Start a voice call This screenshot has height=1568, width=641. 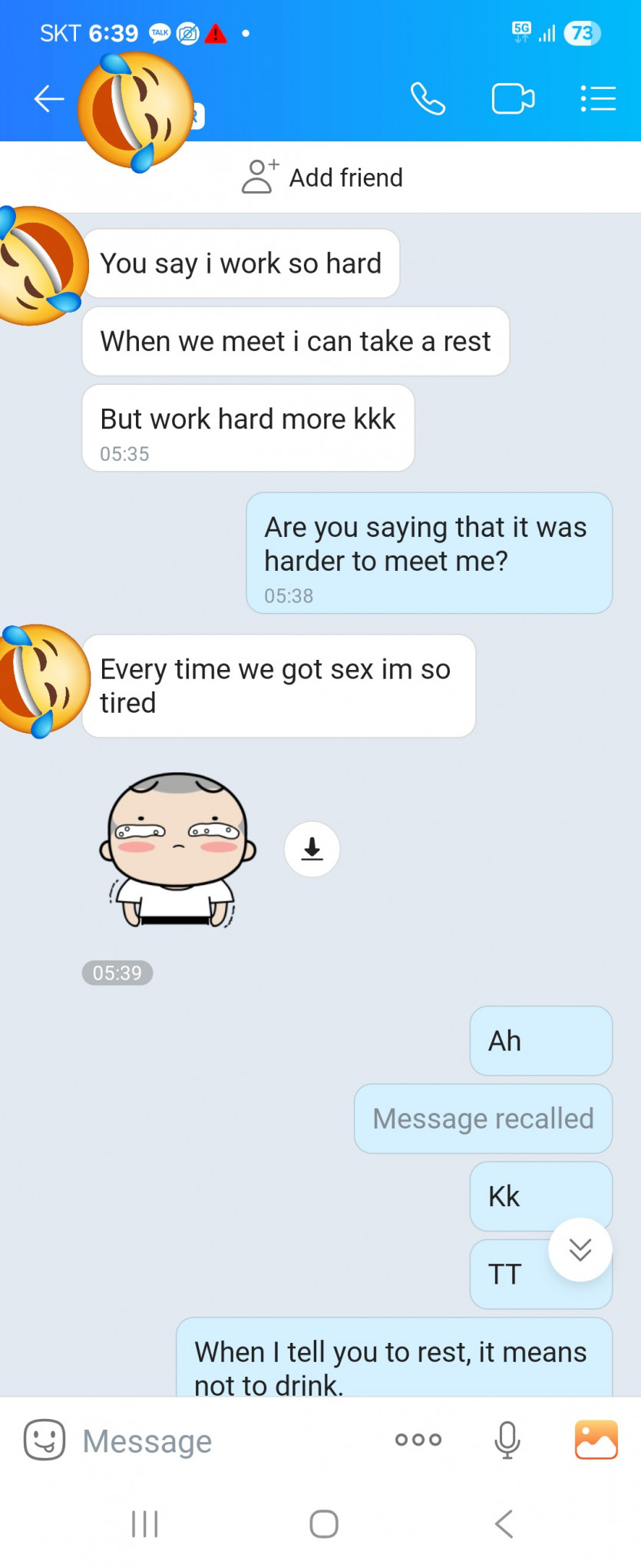click(428, 99)
